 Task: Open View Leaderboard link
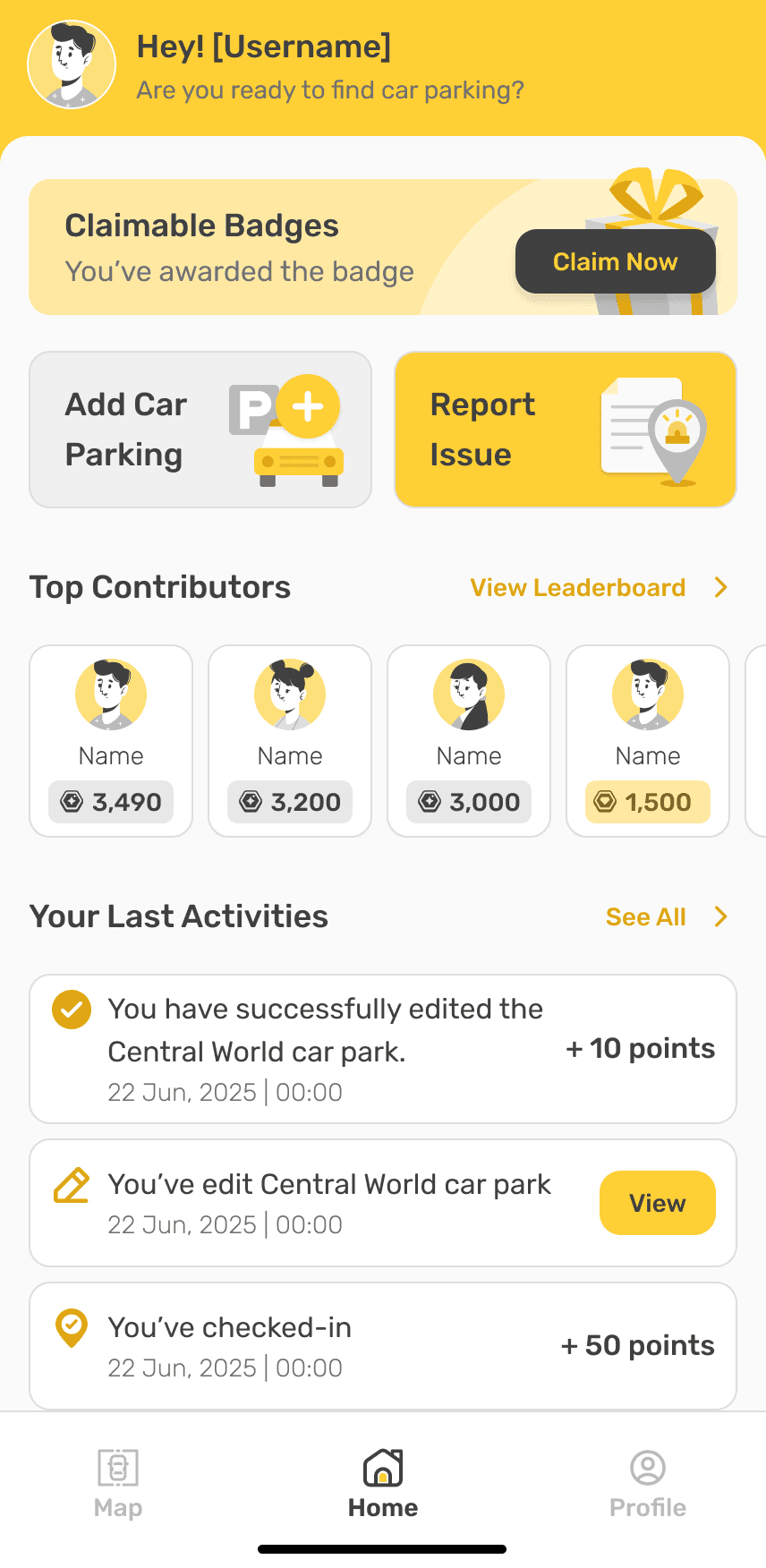pos(598,588)
